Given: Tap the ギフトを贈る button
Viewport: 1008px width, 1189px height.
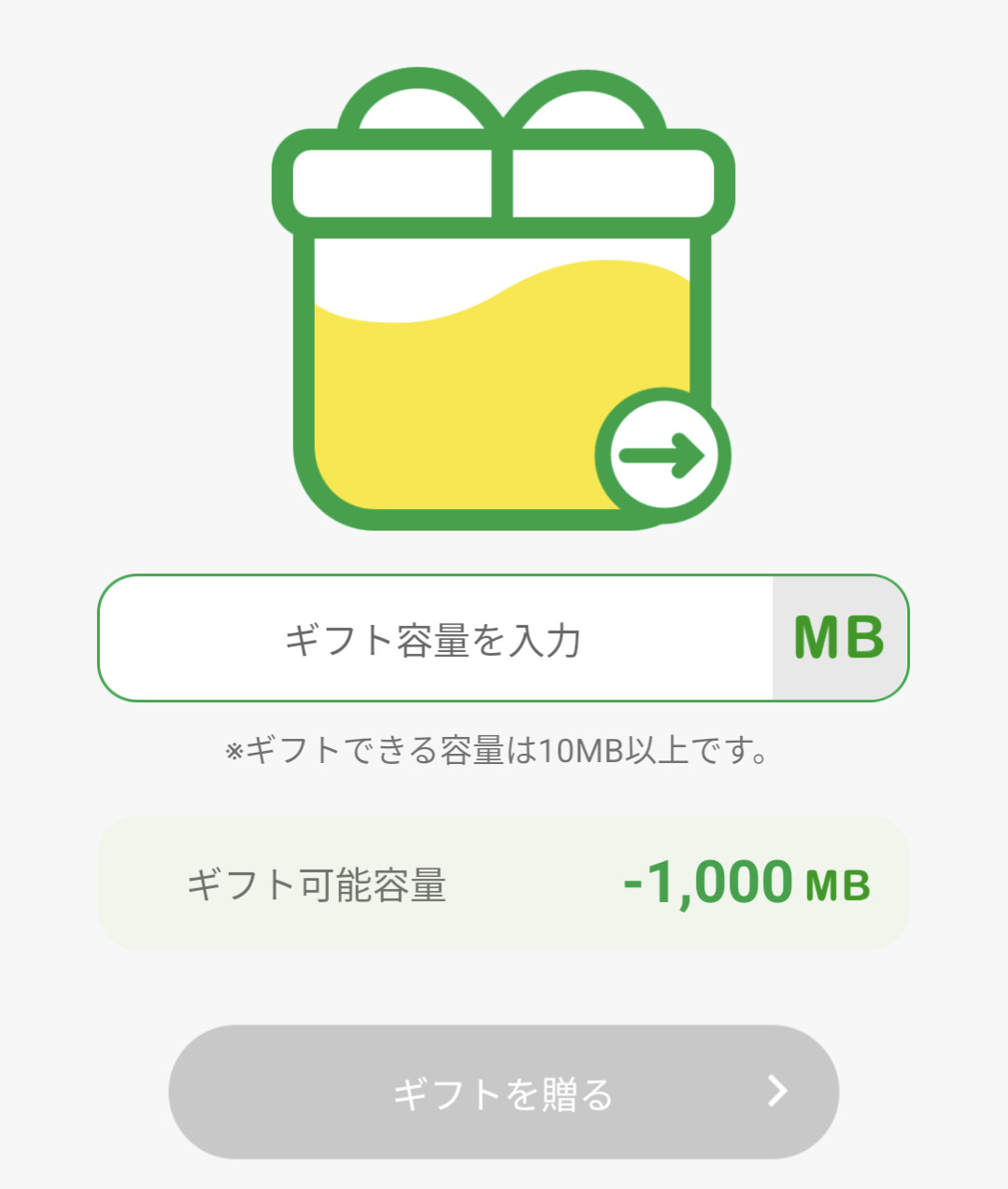Looking at the screenshot, I should pos(504,1092).
